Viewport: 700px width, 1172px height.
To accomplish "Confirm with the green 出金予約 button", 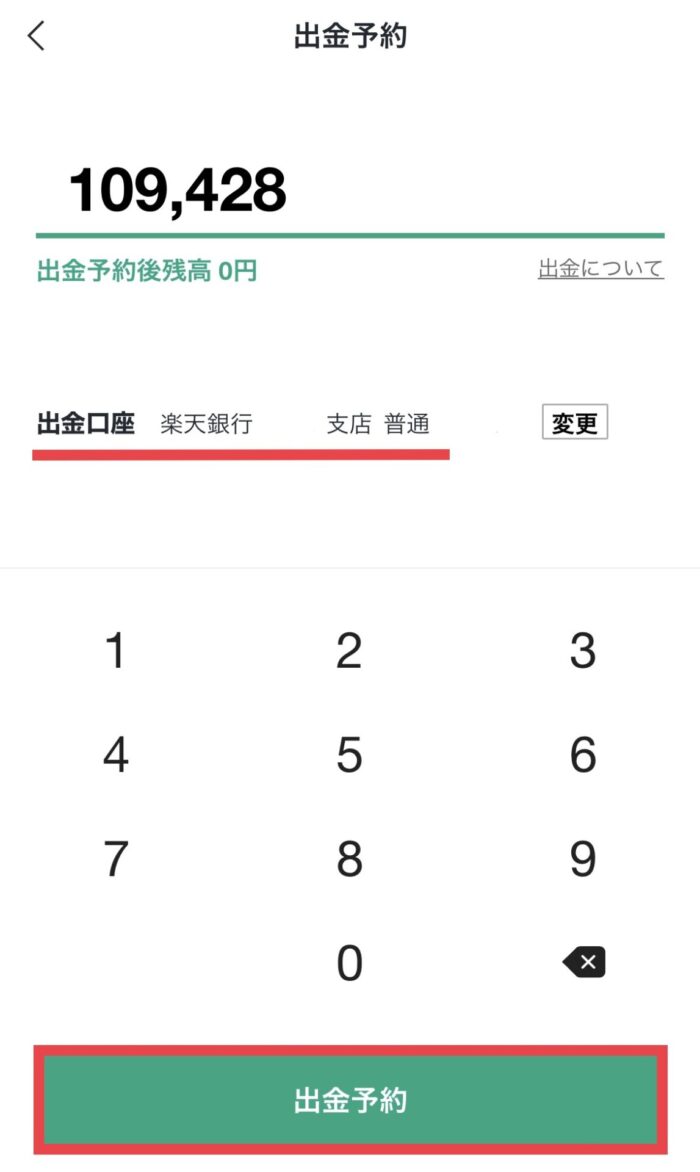I will 350,1100.
